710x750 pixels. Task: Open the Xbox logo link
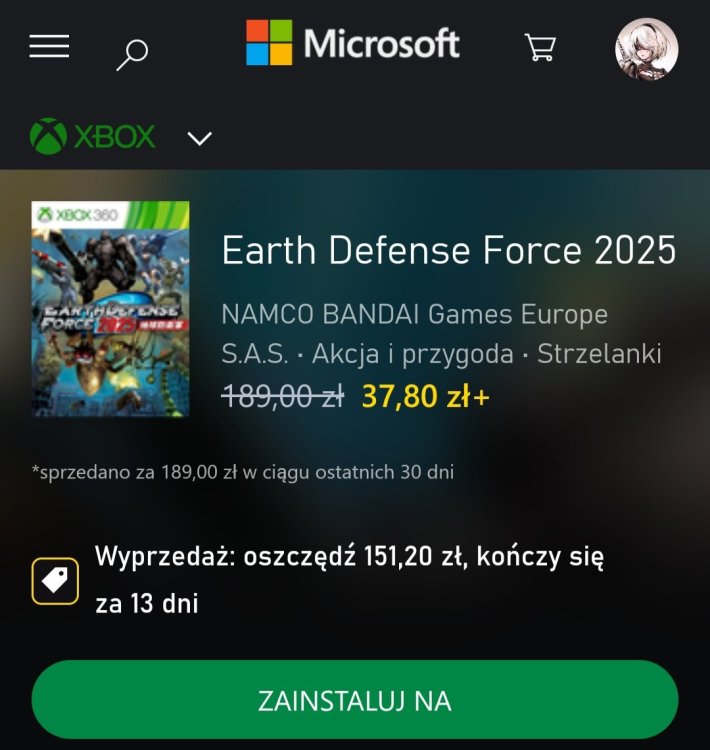93,137
